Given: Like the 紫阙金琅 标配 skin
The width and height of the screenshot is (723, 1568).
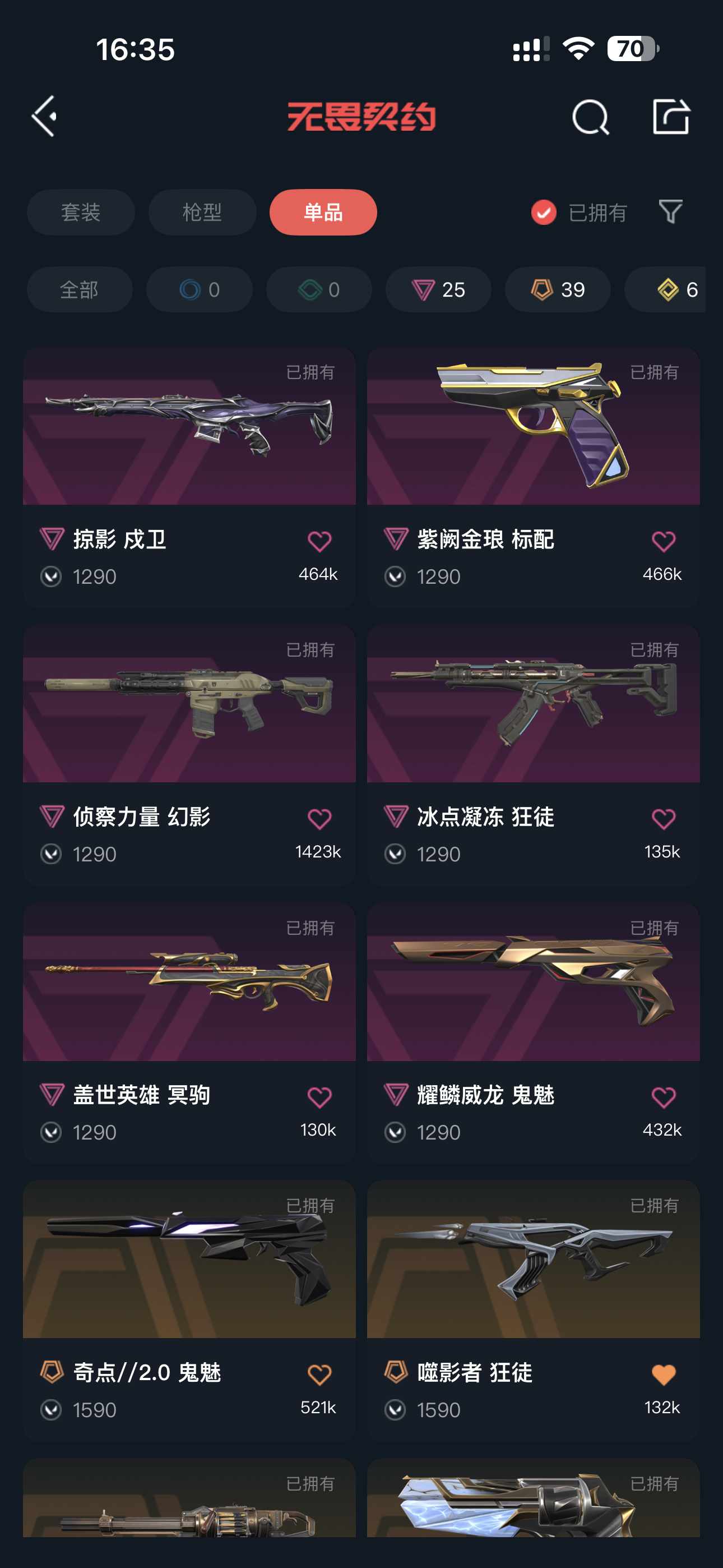Looking at the screenshot, I should click(662, 541).
